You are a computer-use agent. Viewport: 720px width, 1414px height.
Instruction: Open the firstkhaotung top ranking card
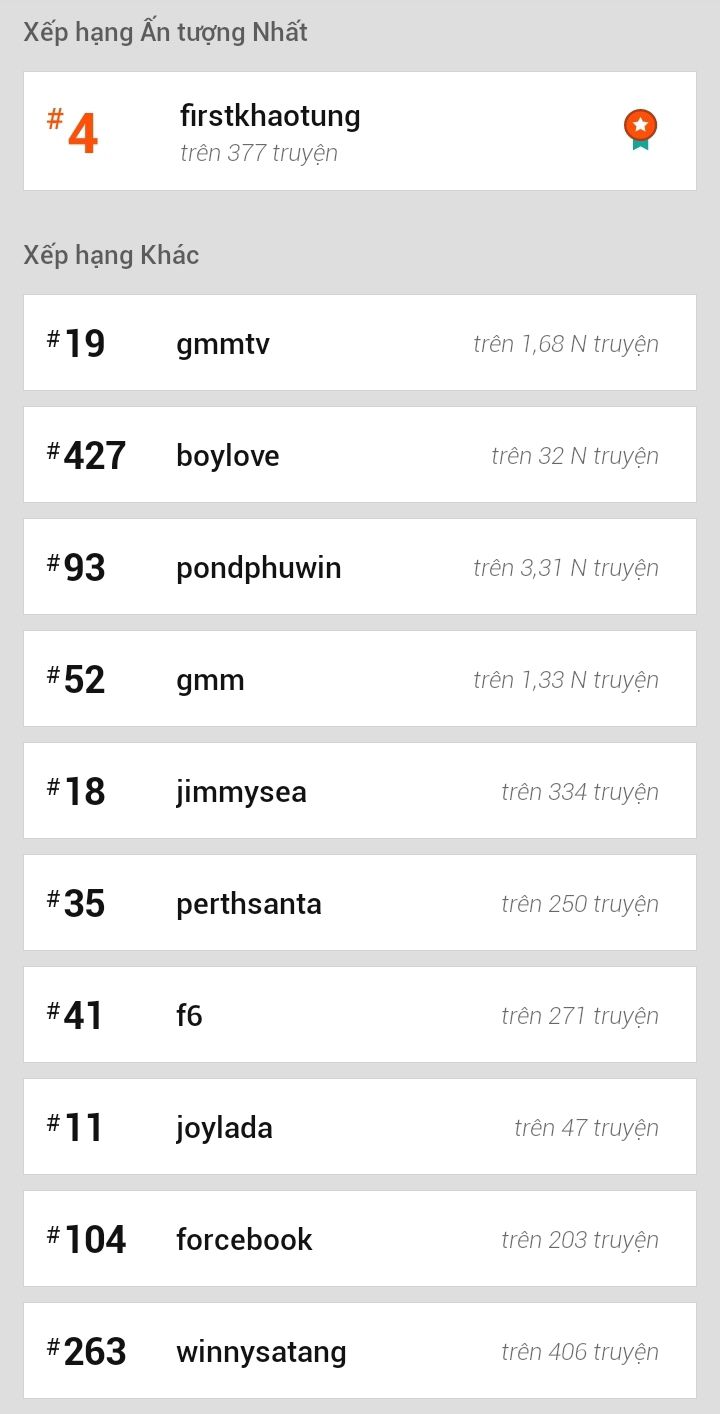tap(360, 131)
